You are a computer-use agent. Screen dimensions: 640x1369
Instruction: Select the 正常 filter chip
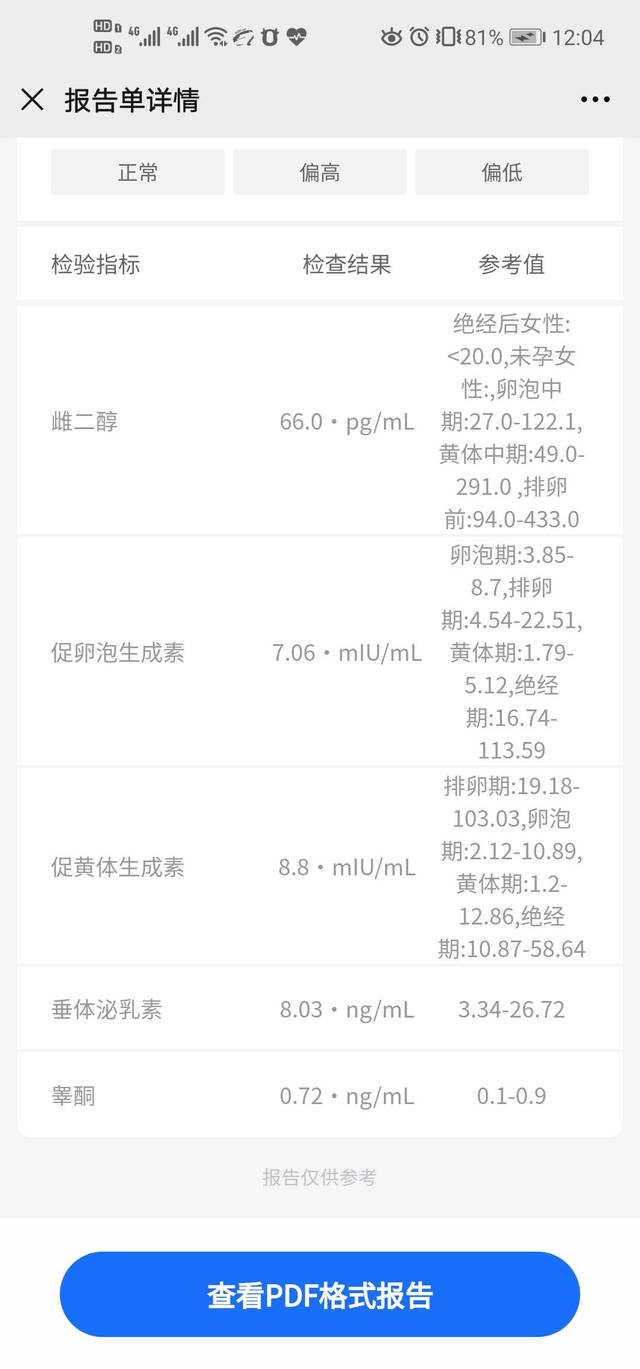point(138,172)
